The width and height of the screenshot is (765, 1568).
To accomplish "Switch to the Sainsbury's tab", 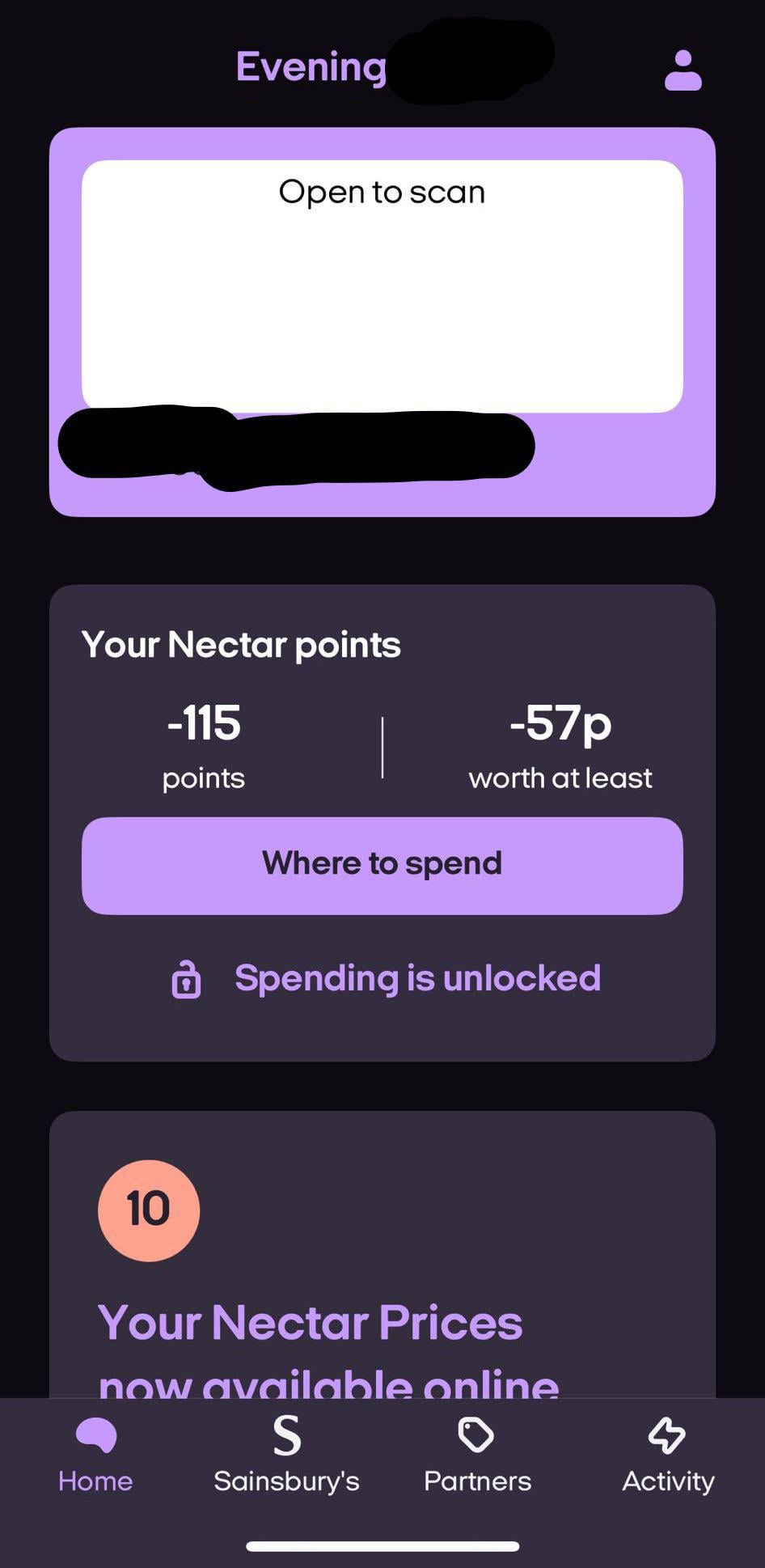I will (286, 1455).
